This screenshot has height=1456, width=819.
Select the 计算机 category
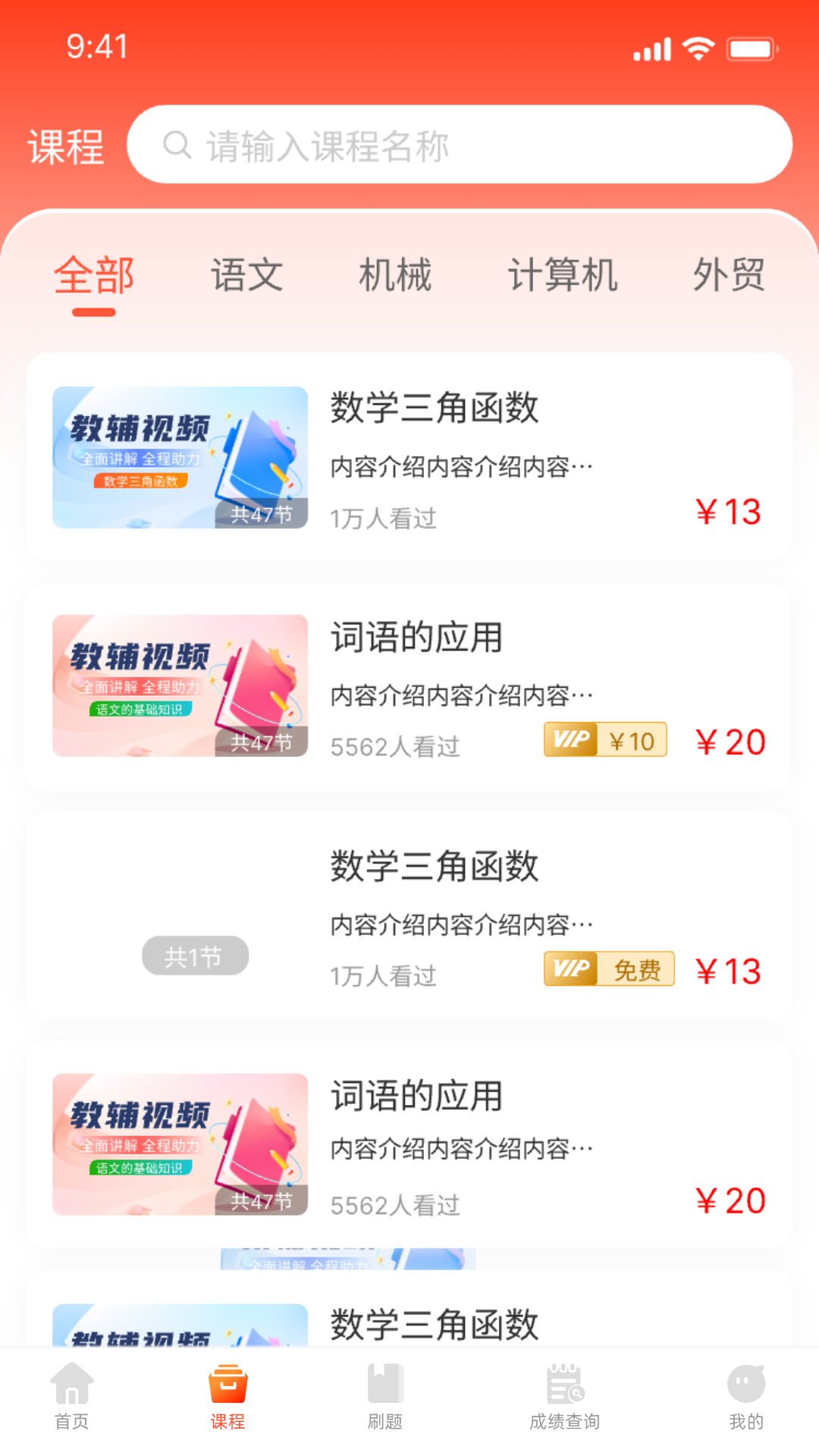[563, 275]
